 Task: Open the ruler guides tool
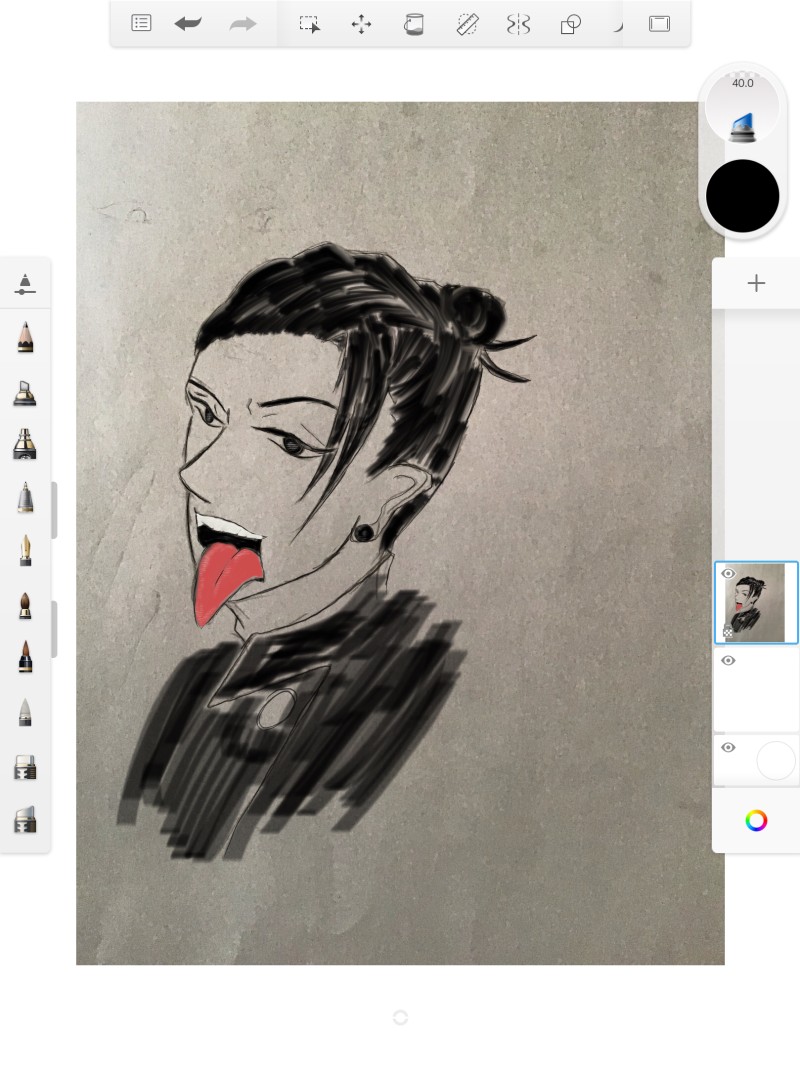point(467,24)
